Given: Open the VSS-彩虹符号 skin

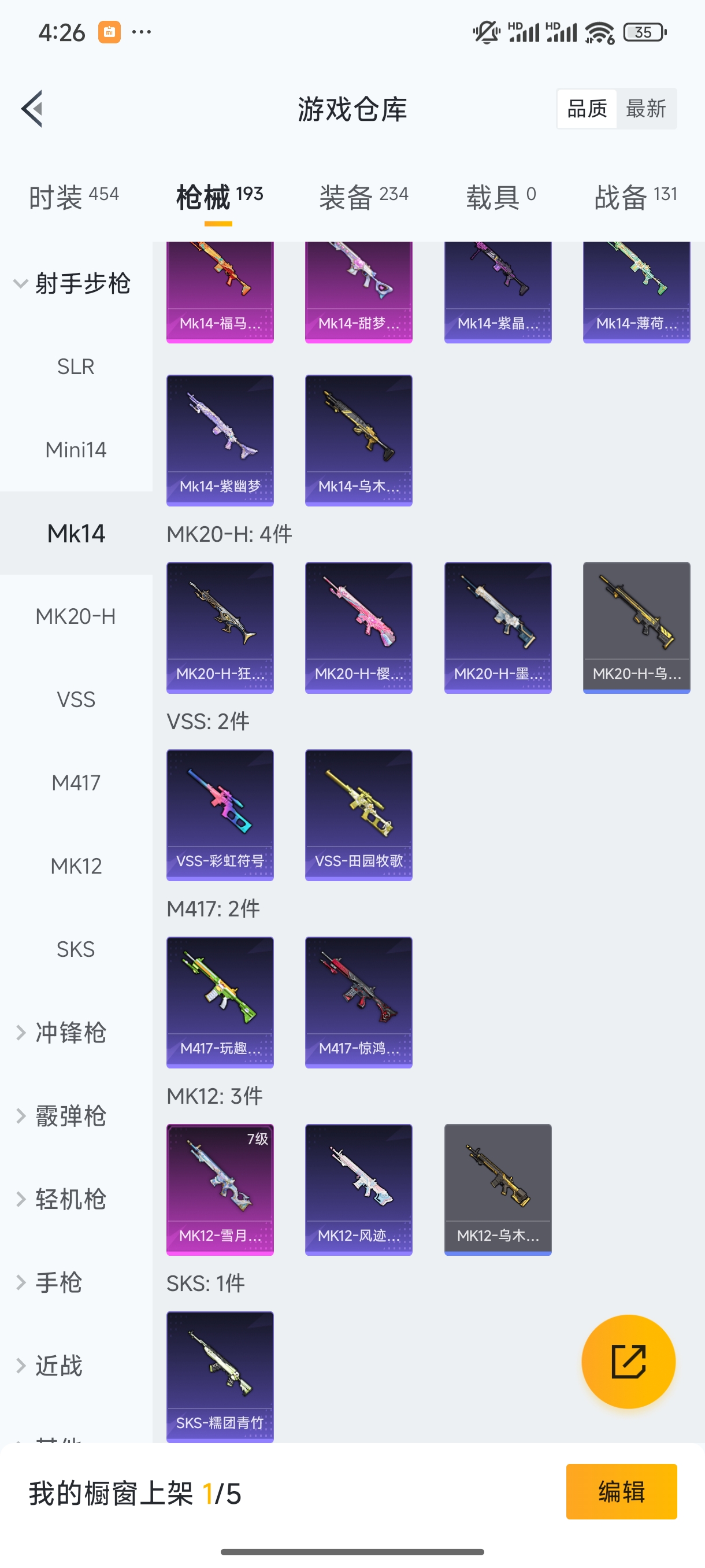Looking at the screenshot, I should pos(220,815).
